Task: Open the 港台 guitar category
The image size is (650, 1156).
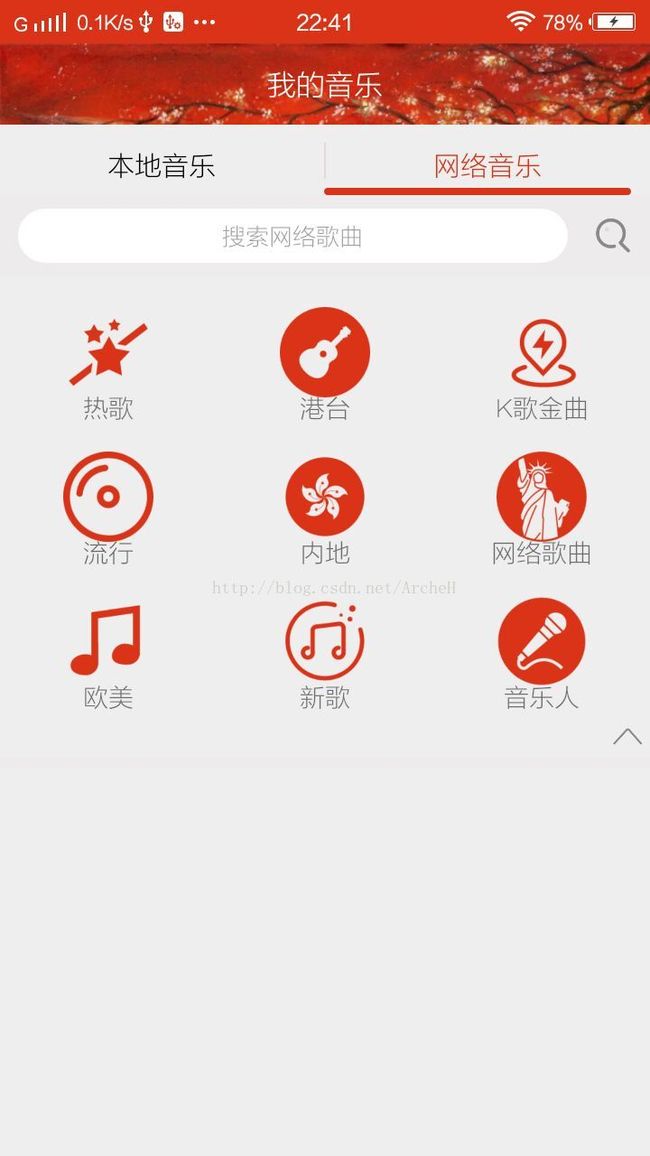Action: pyautogui.click(x=325, y=364)
